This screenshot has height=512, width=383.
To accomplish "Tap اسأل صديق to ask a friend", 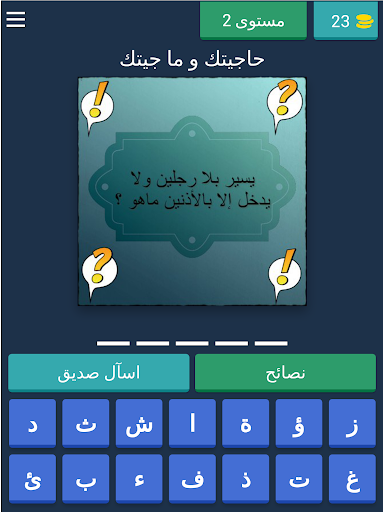I will pos(99,373).
